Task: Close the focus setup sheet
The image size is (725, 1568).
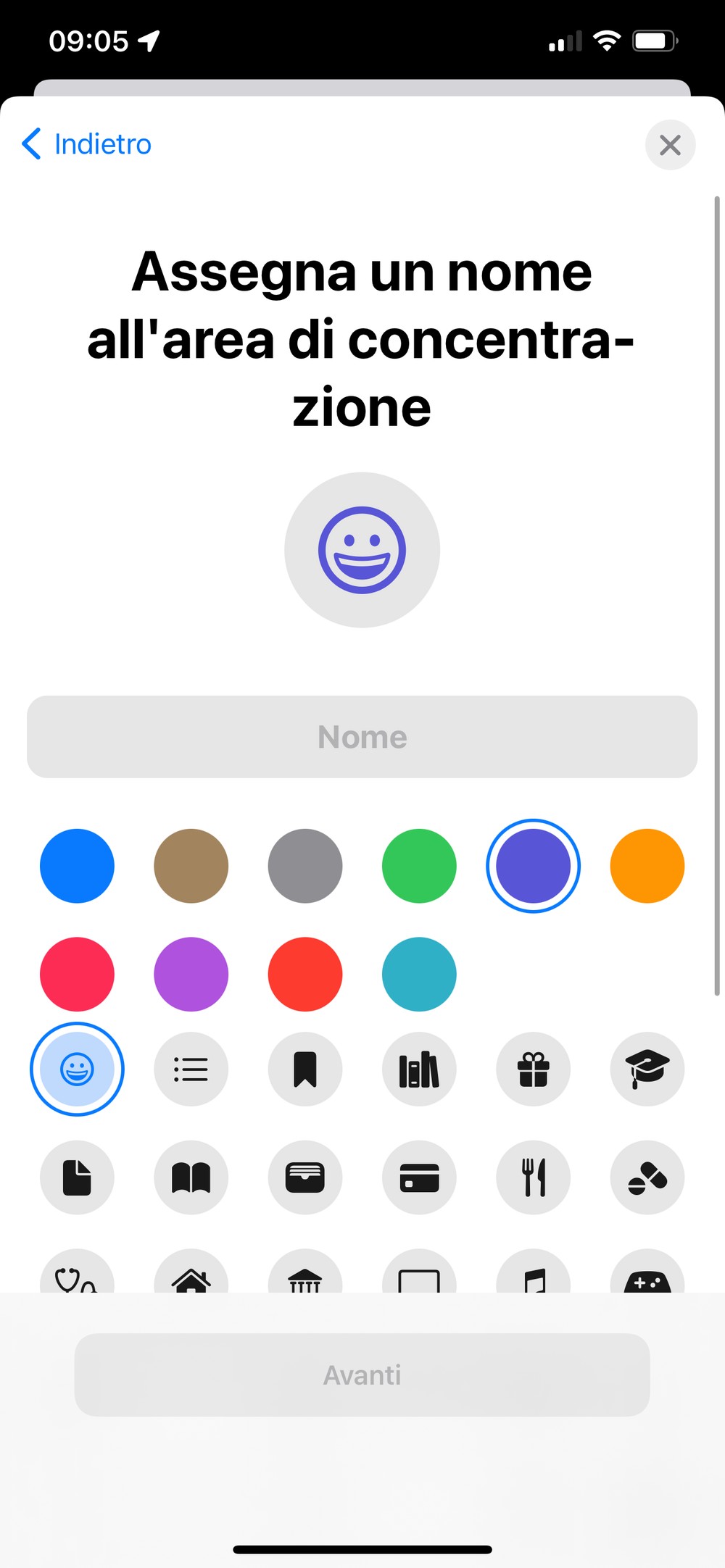Action: coord(670,145)
